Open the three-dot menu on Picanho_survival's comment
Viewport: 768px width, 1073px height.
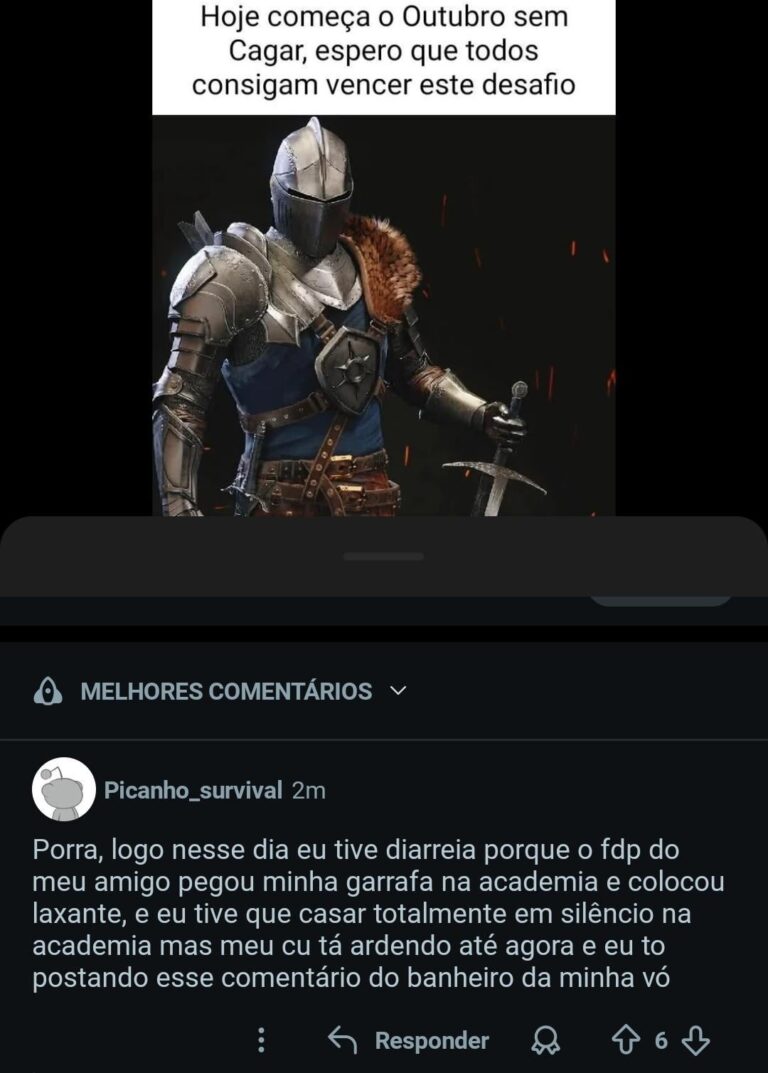click(261, 1040)
